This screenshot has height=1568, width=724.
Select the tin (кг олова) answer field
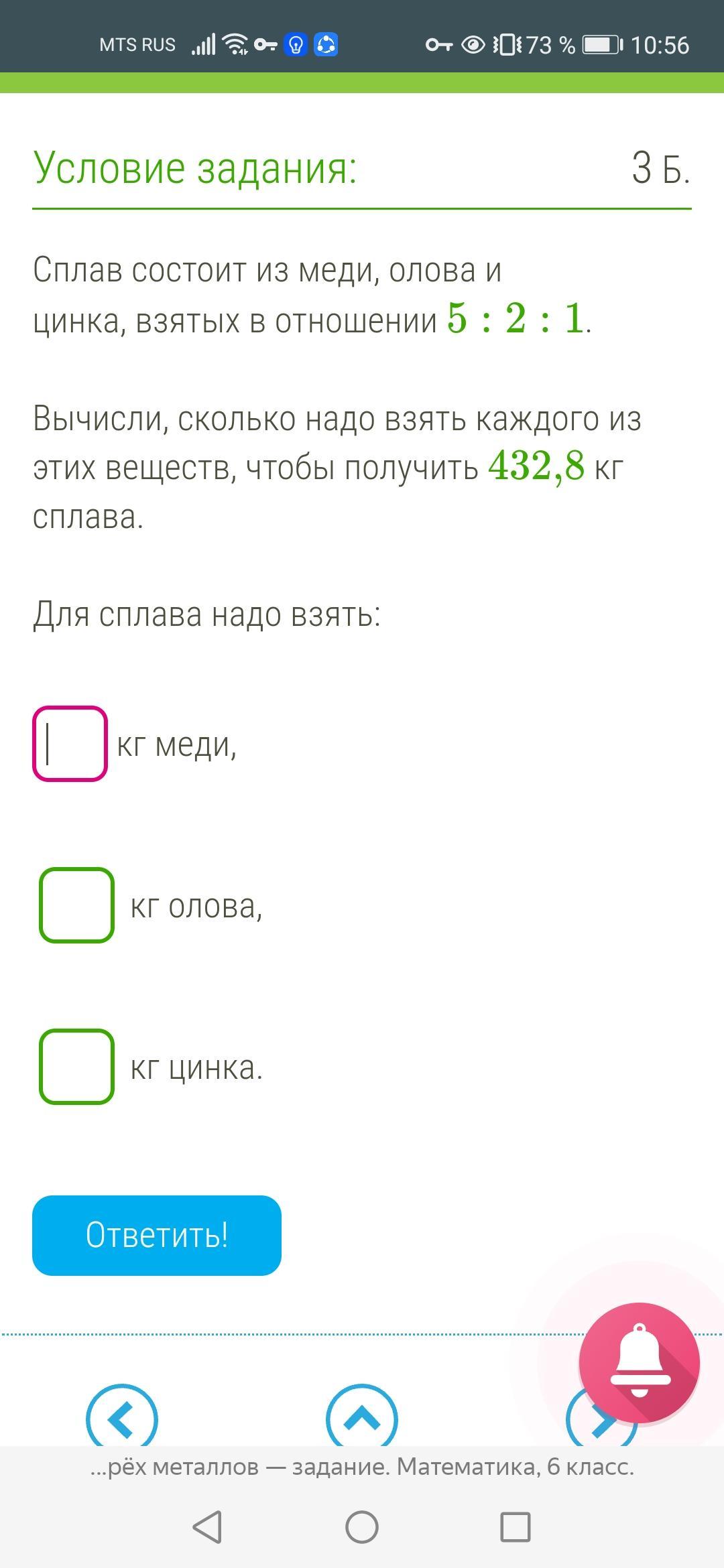click(77, 905)
